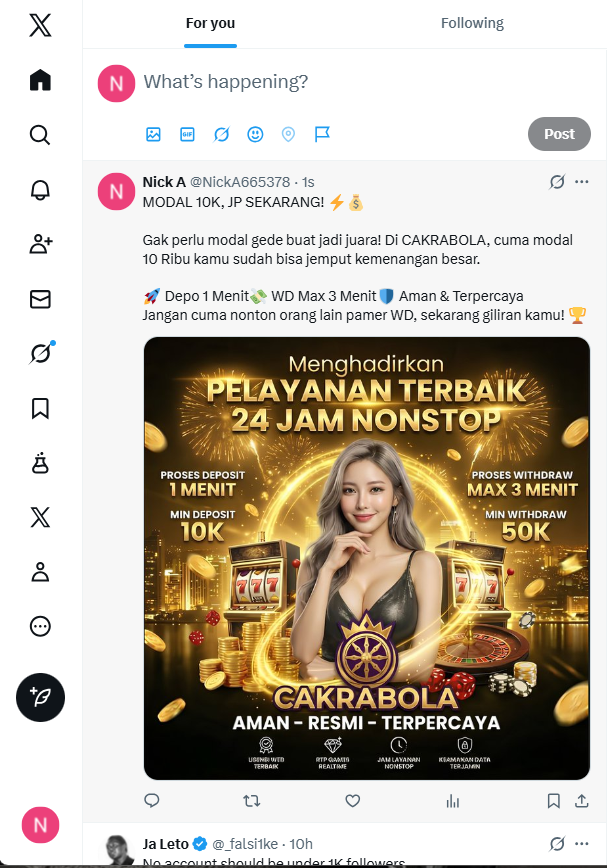Tap the grey Post button
This screenshot has height=868, width=607.
[559, 134]
